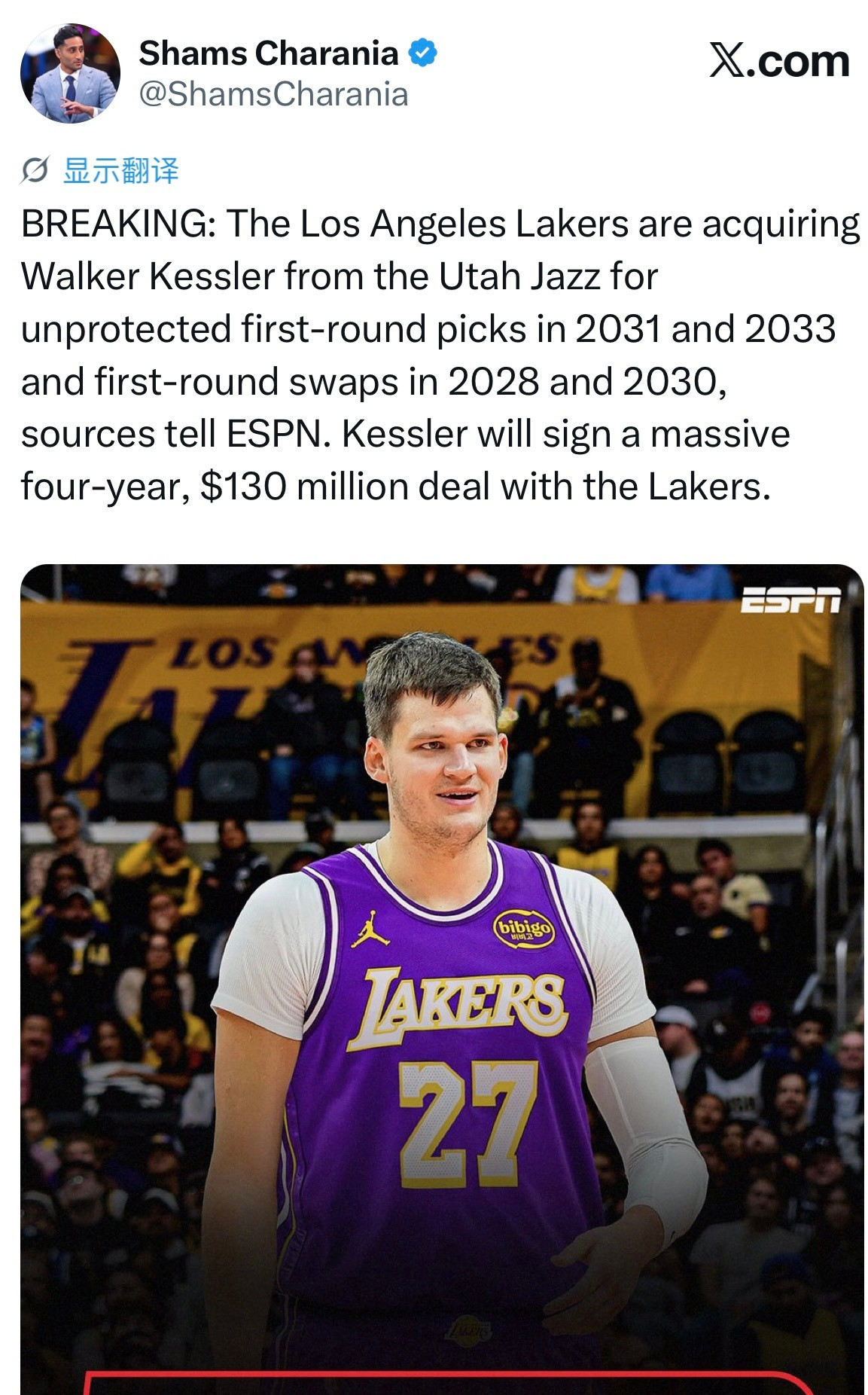This screenshot has width=868, height=1395.
Task: Open Shams Charania's profile picture
Action: coord(70,73)
